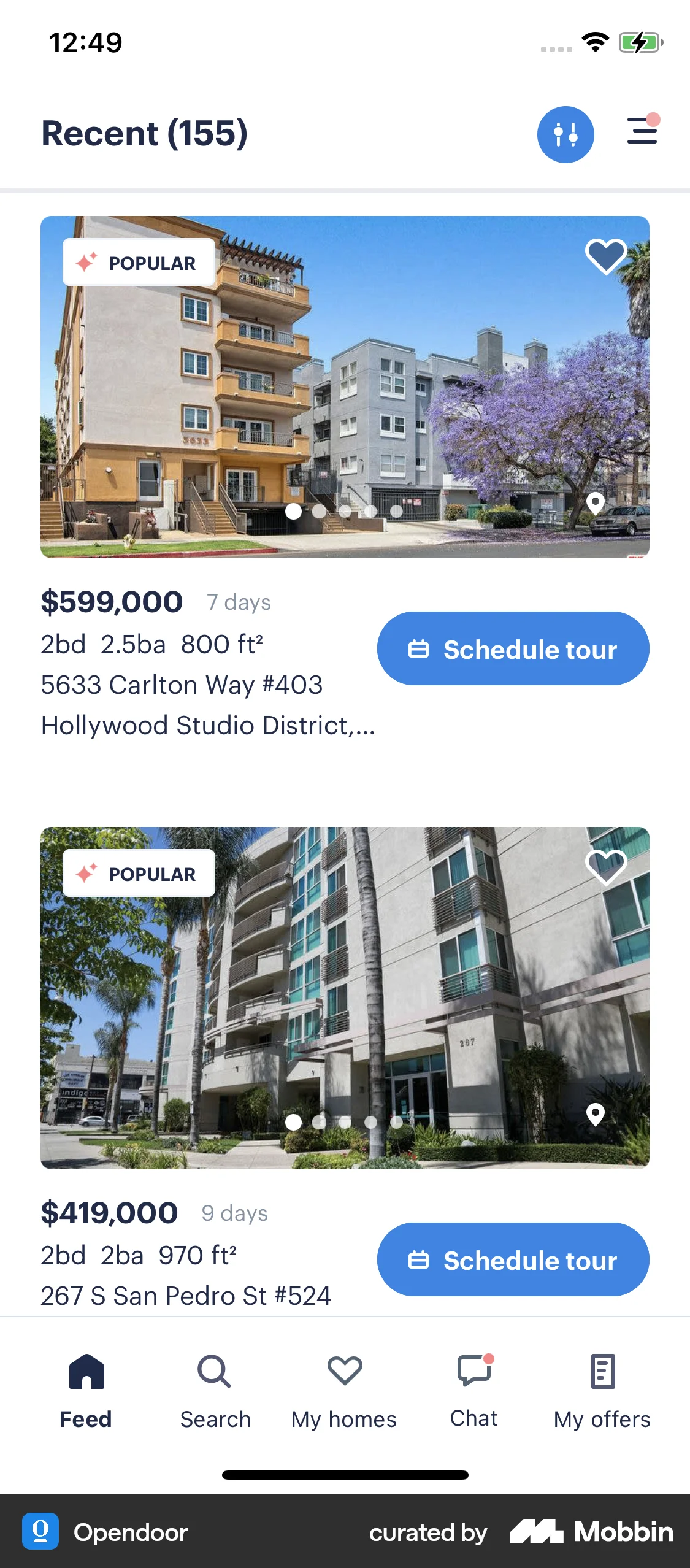Open the filters panel
Image resolution: width=690 pixels, height=1568 pixels.
click(x=565, y=134)
